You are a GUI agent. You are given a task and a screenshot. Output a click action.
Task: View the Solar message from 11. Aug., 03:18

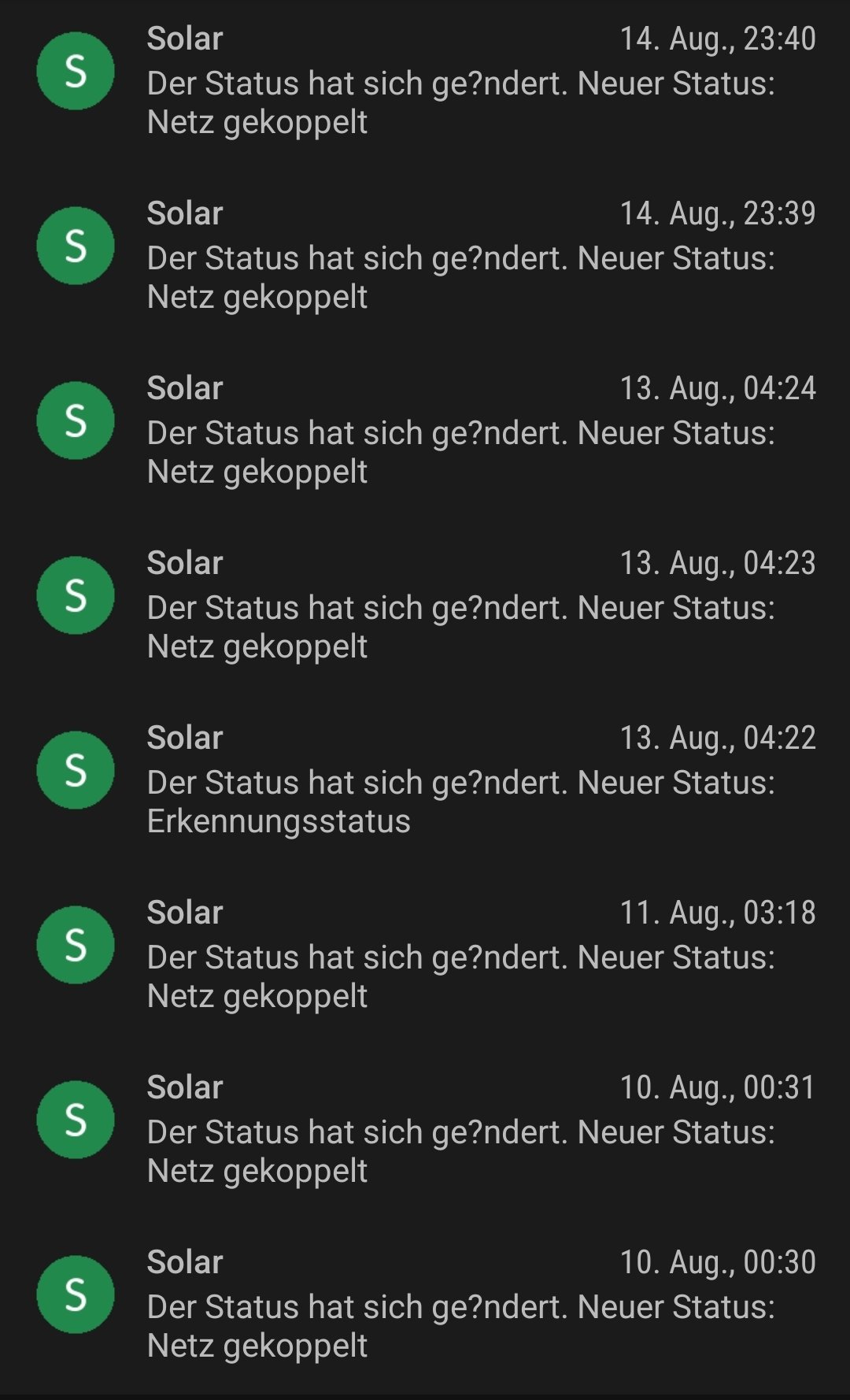point(460,957)
